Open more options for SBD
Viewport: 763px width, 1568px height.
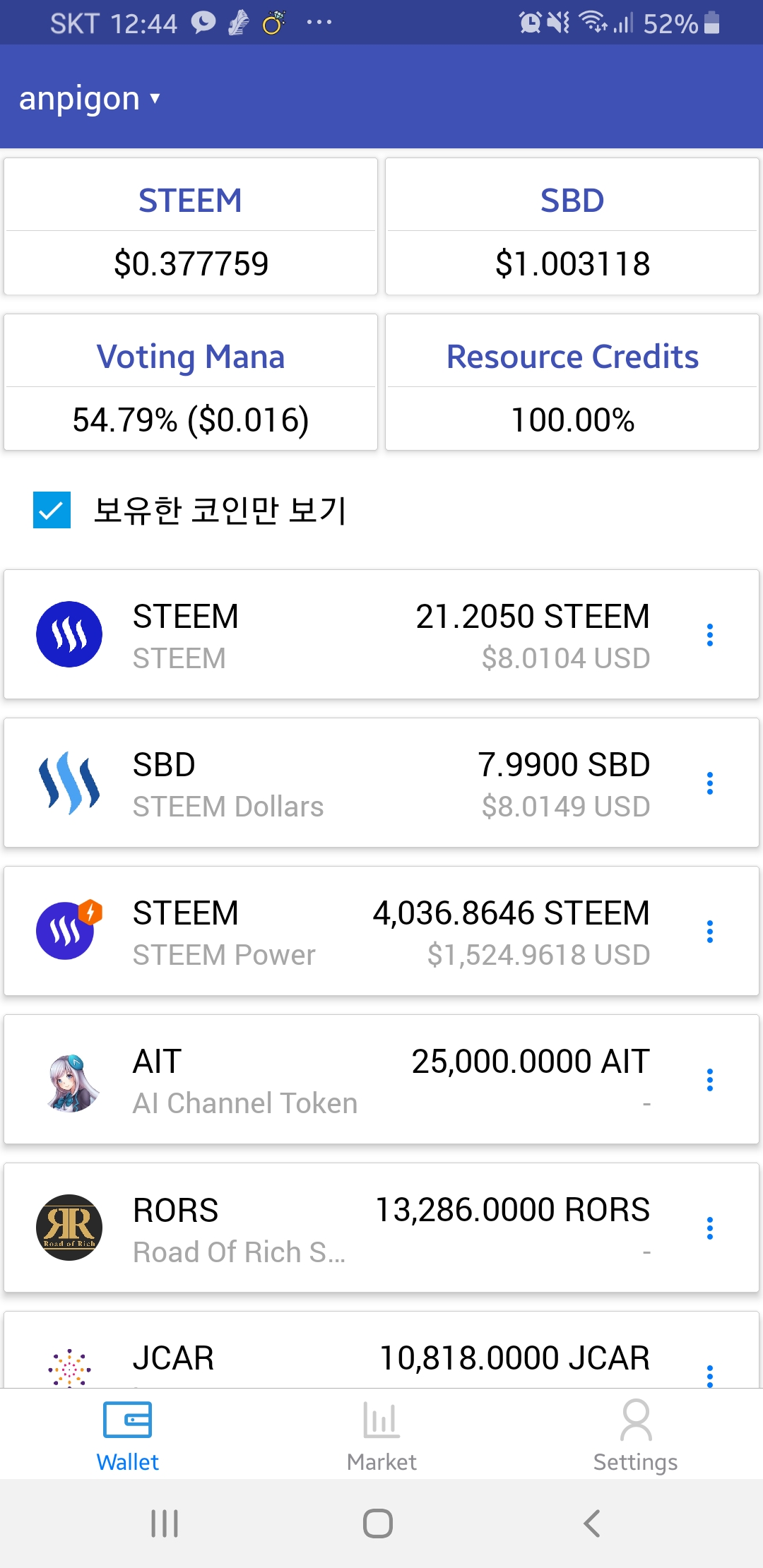pos(709,783)
